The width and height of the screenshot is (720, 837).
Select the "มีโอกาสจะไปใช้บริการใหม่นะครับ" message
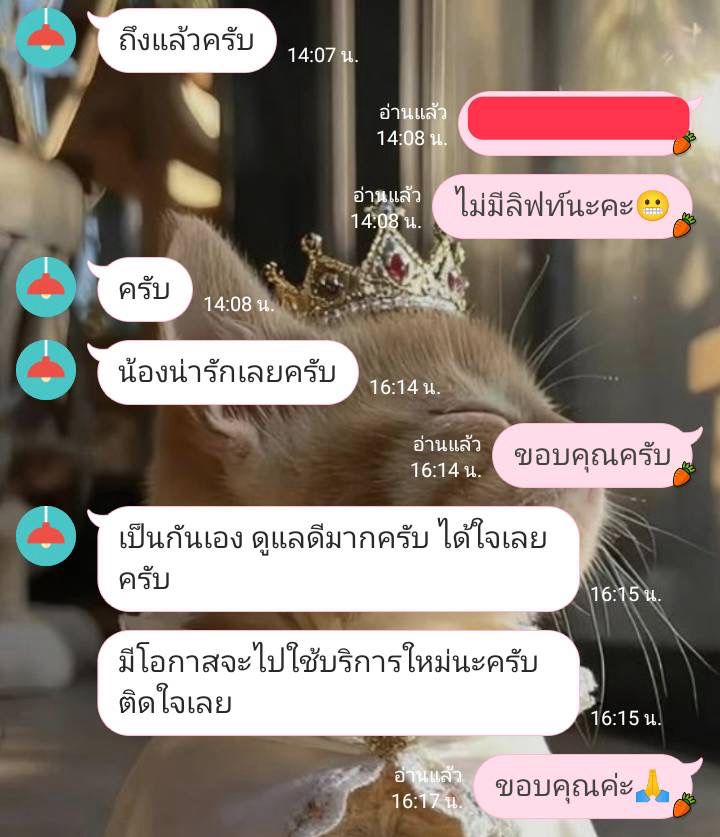(x=330, y=678)
